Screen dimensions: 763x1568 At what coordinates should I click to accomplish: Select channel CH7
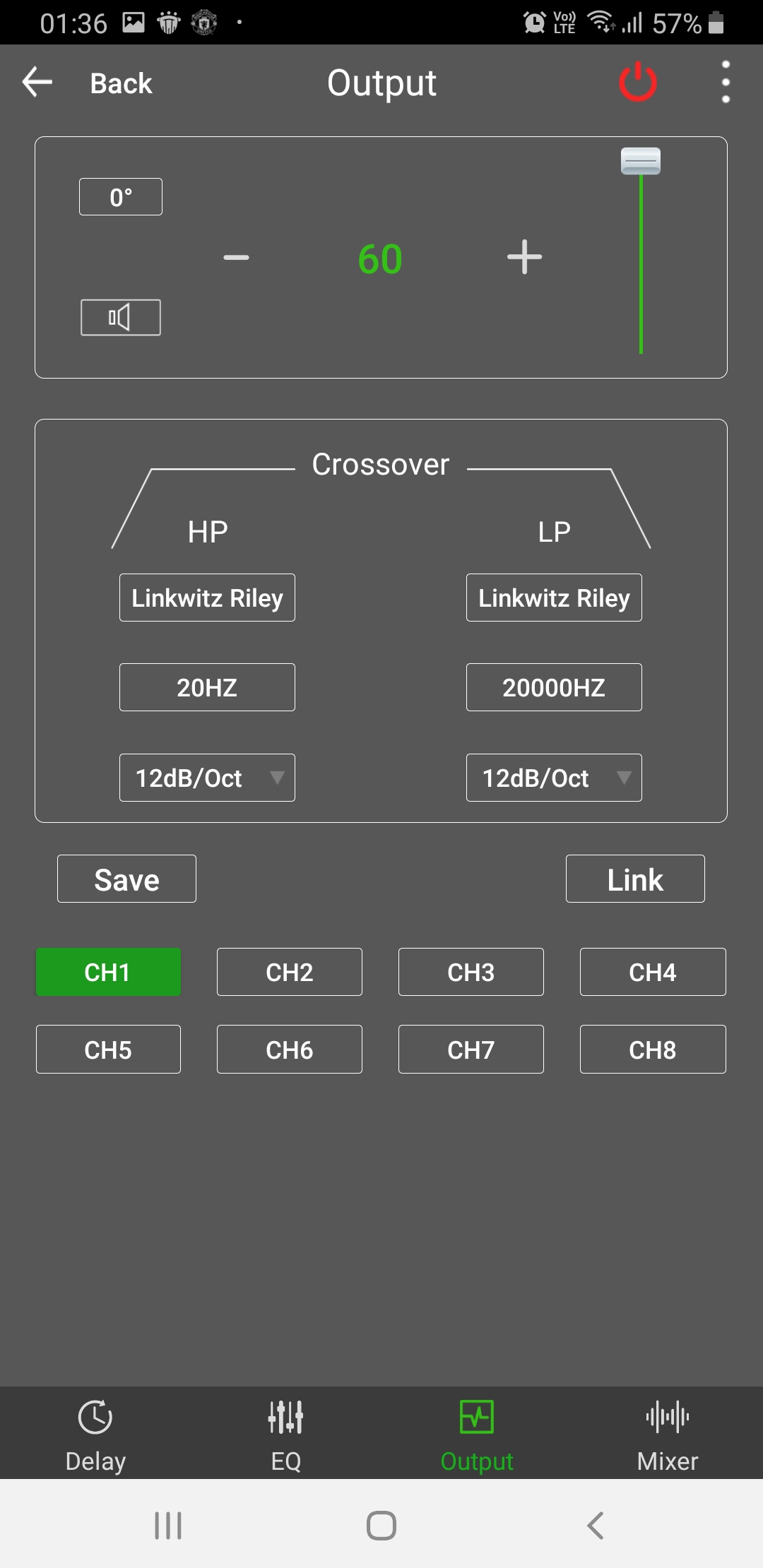coord(471,1050)
